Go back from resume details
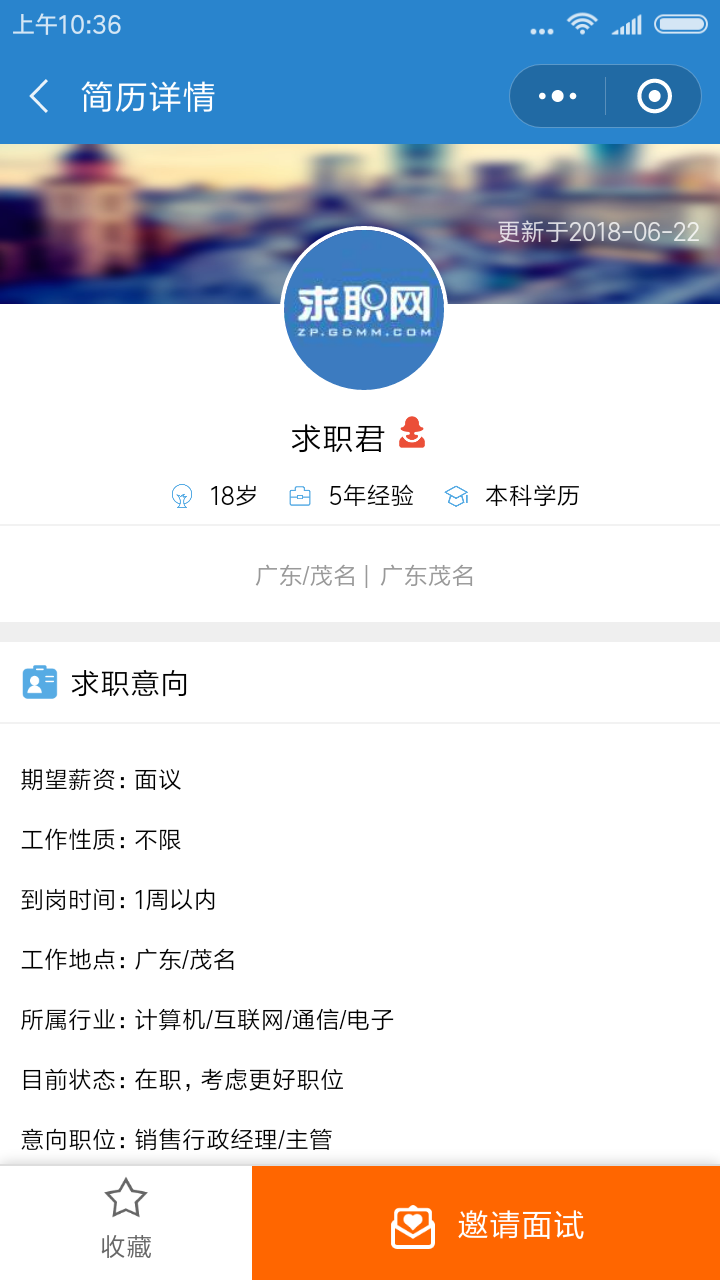 (x=39, y=97)
